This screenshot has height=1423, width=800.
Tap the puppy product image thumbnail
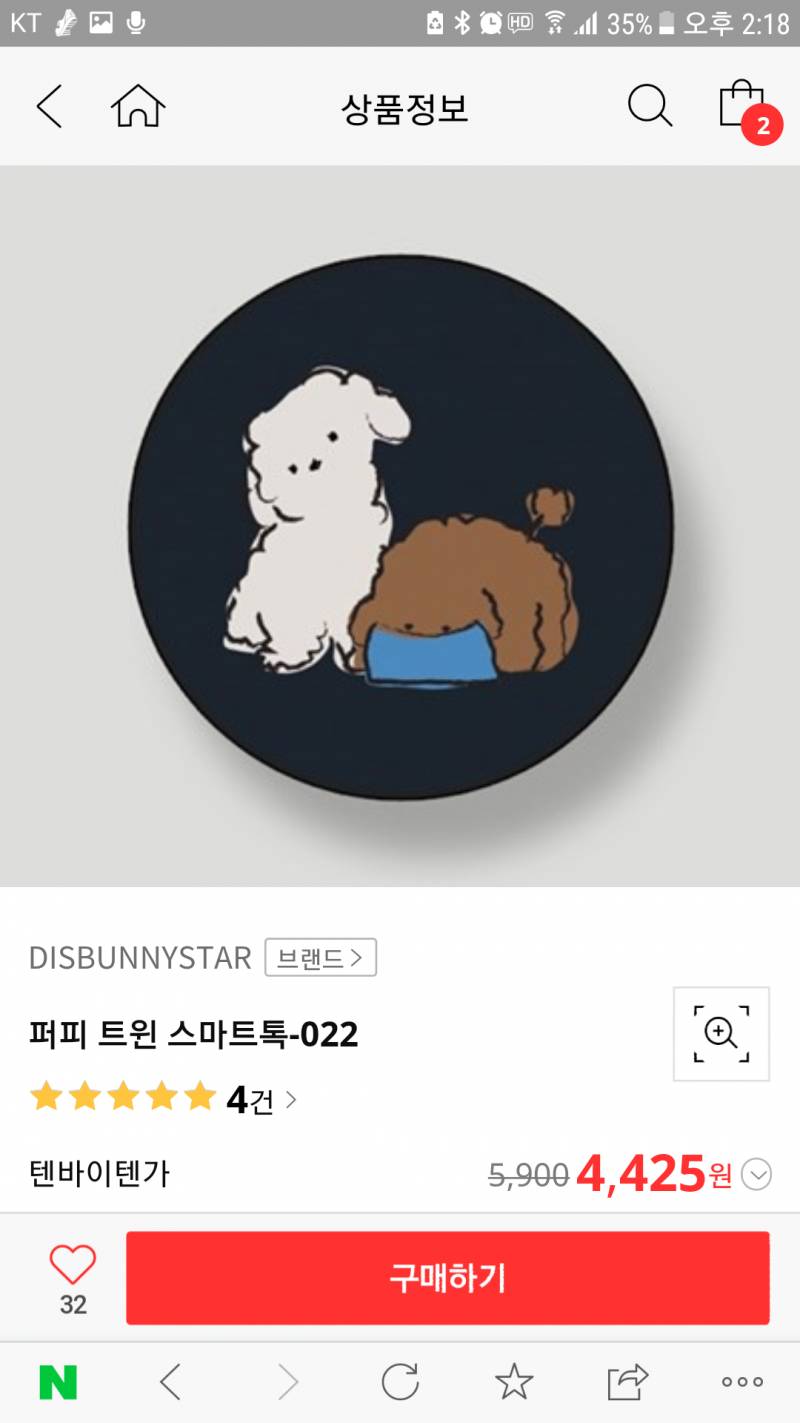click(400, 525)
